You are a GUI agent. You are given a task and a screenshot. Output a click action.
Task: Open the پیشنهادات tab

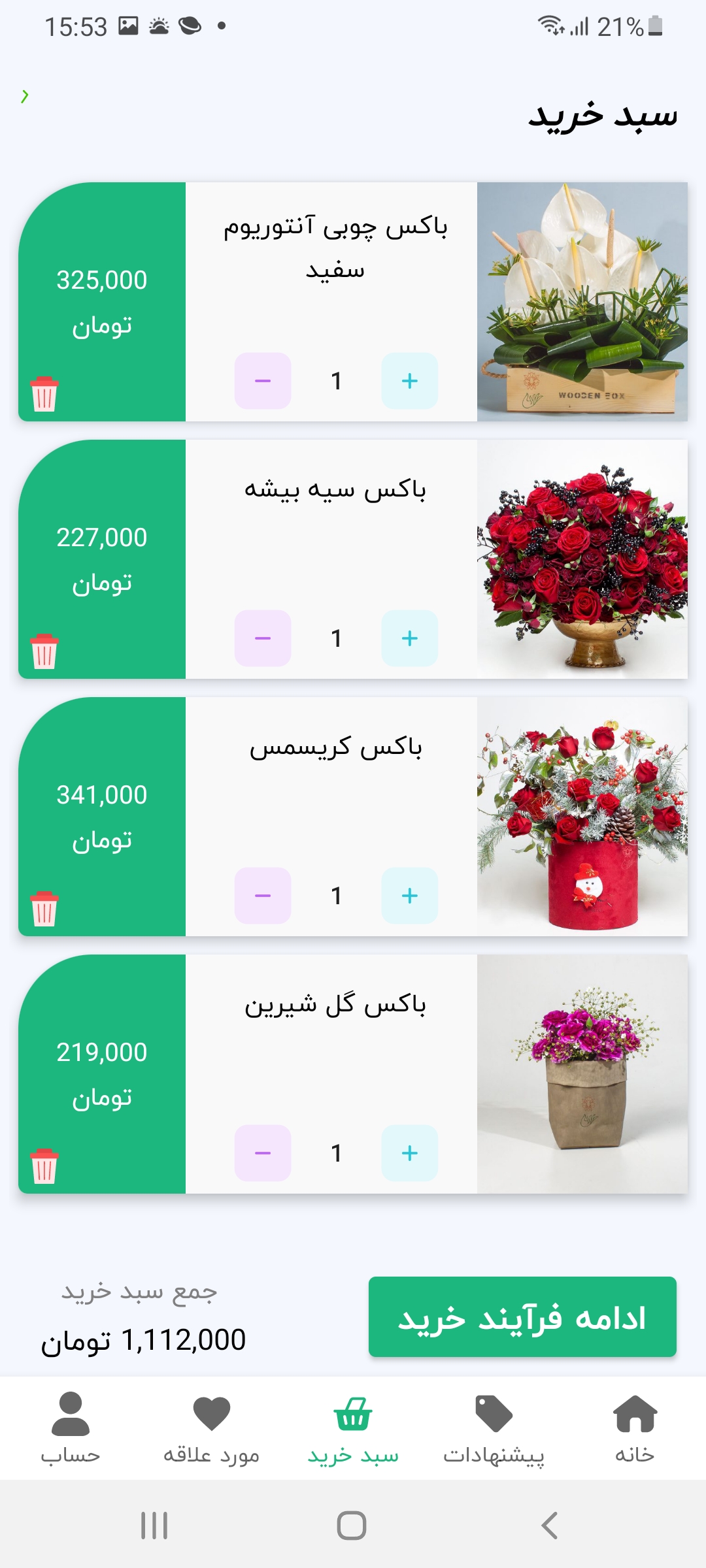click(x=494, y=1428)
